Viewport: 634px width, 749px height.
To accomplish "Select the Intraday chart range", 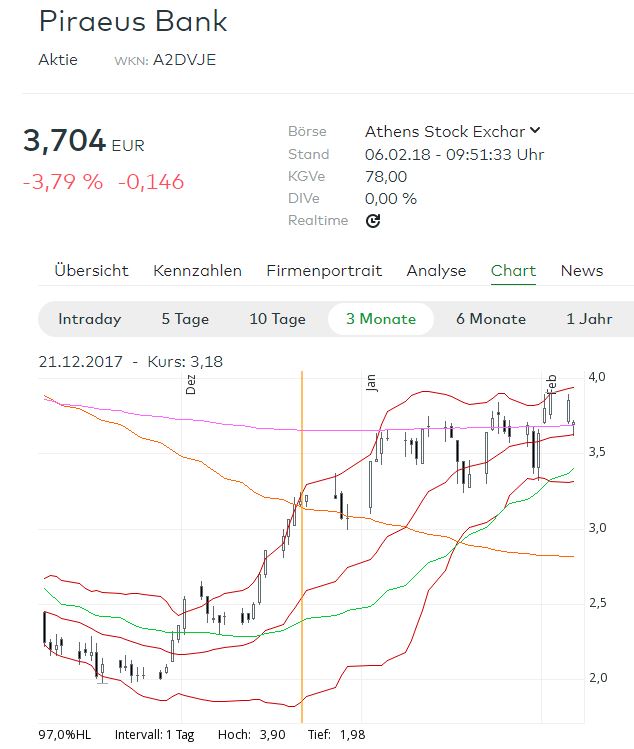I will [89, 319].
